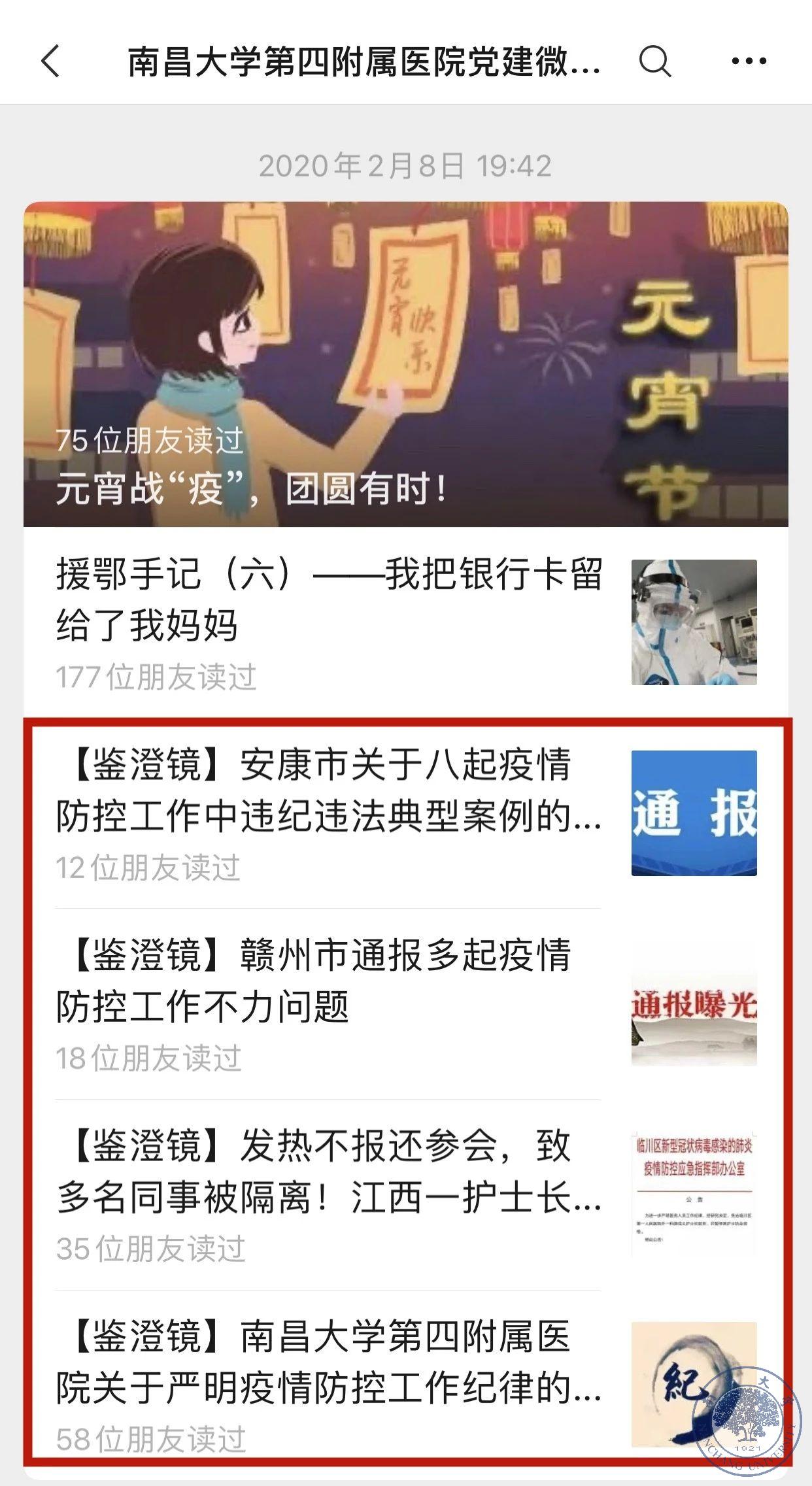
Task: Open article 发热不报还参会，致多名同事被隔离
Action: 328,1172
